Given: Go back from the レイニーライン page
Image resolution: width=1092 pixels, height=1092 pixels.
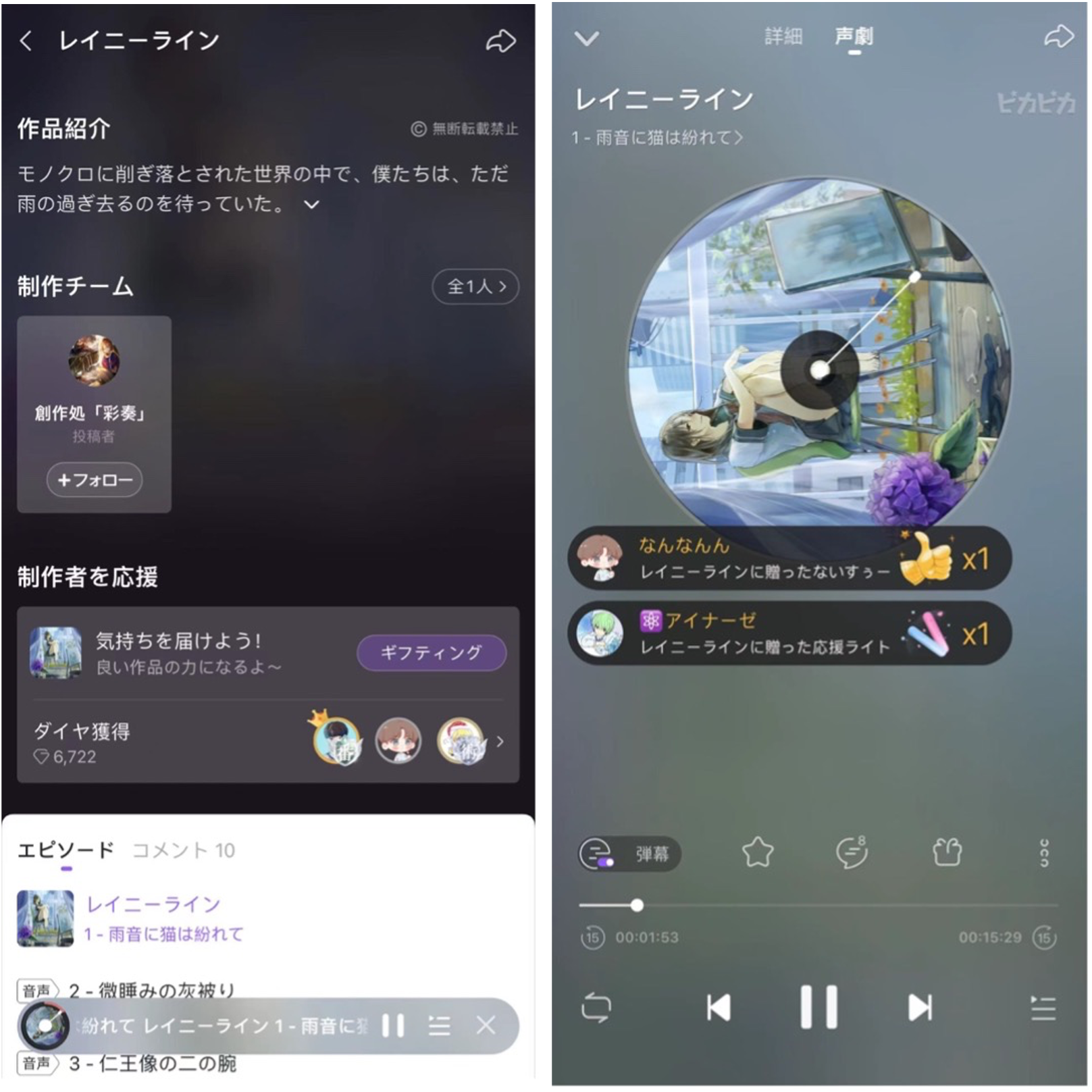Looking at the screenshot, I should [x=26, y=41].
